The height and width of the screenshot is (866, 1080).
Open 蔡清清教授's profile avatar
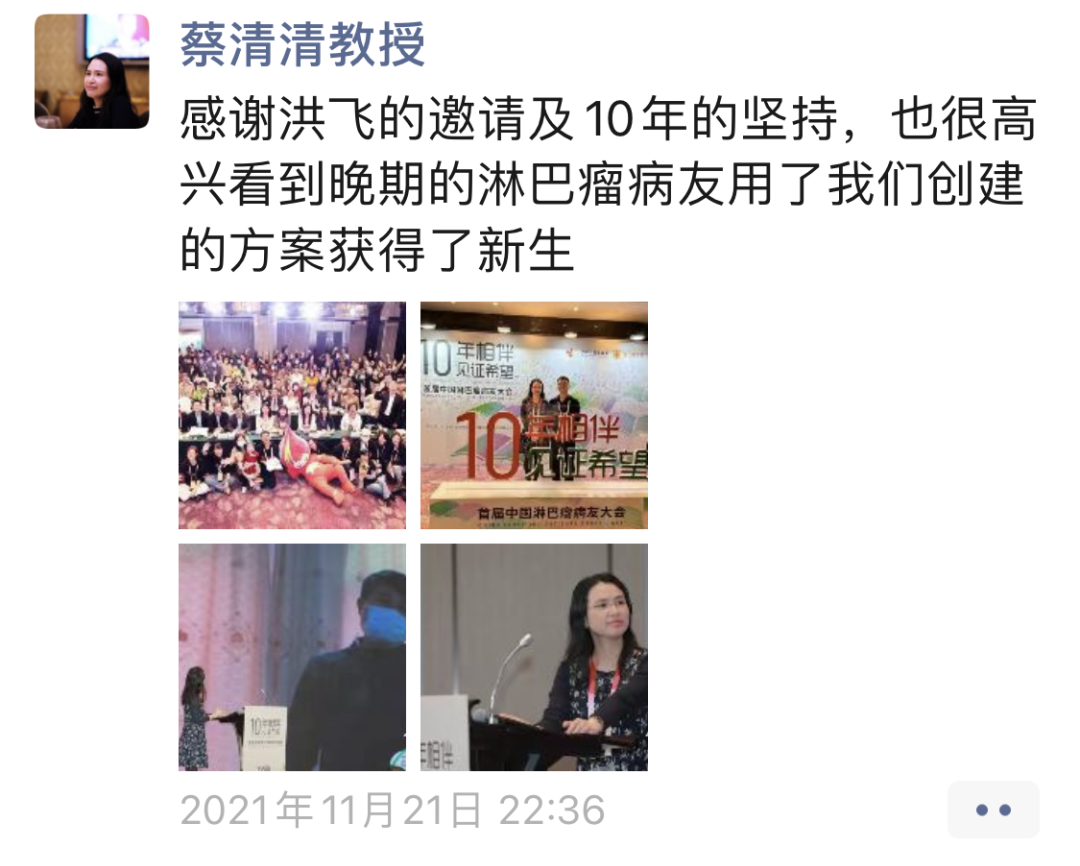(92, 71)
